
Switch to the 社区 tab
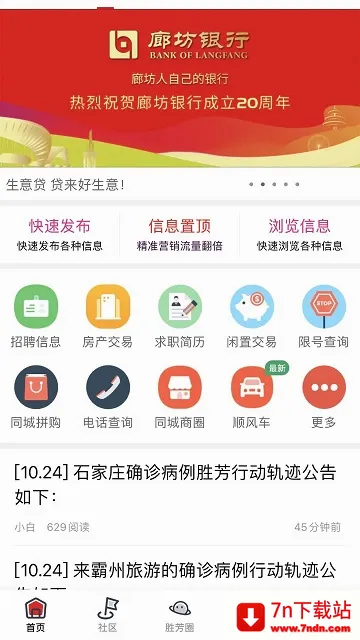pos(108,615)
